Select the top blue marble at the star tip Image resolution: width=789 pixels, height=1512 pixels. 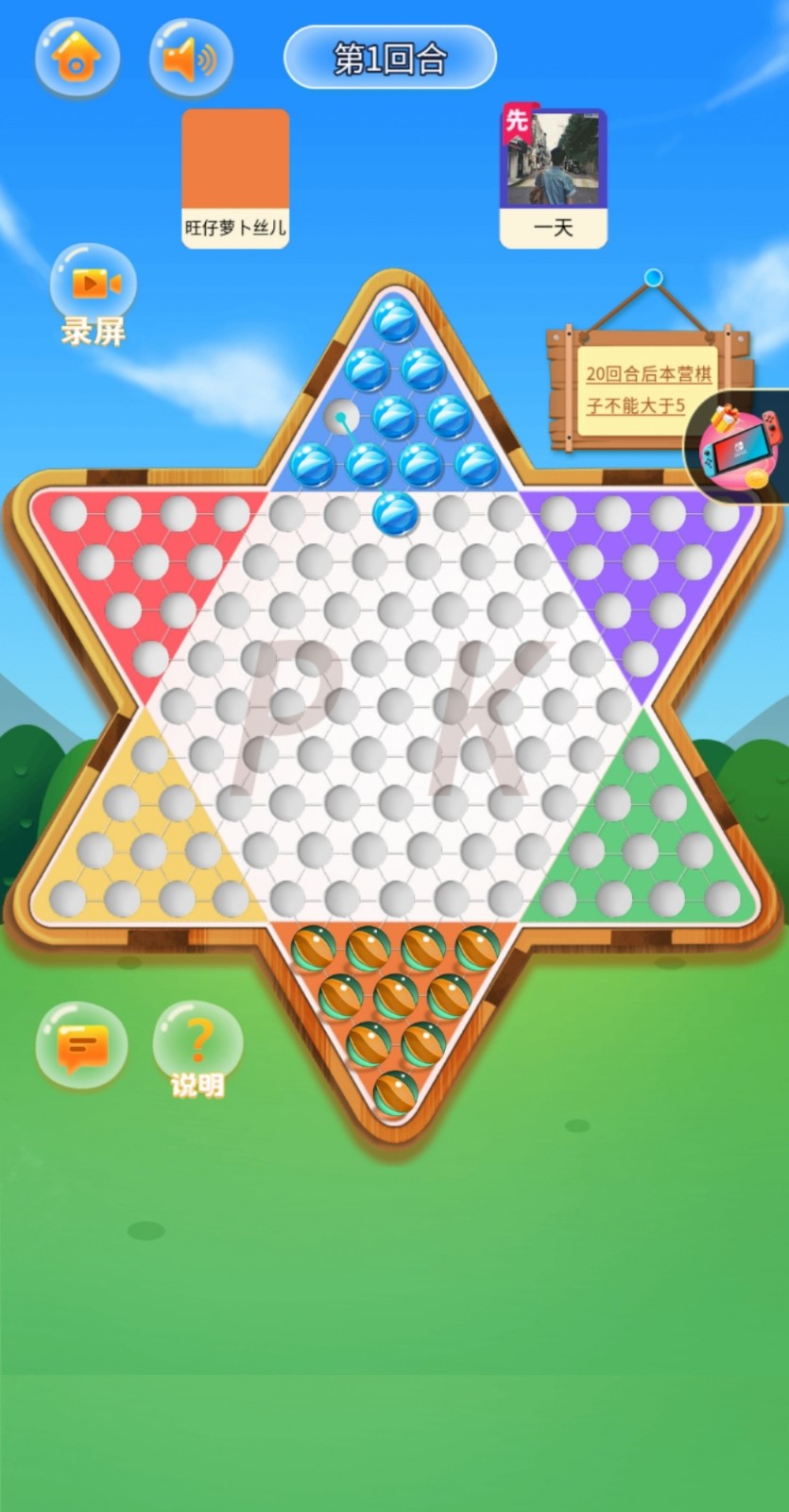pos(396,320)
